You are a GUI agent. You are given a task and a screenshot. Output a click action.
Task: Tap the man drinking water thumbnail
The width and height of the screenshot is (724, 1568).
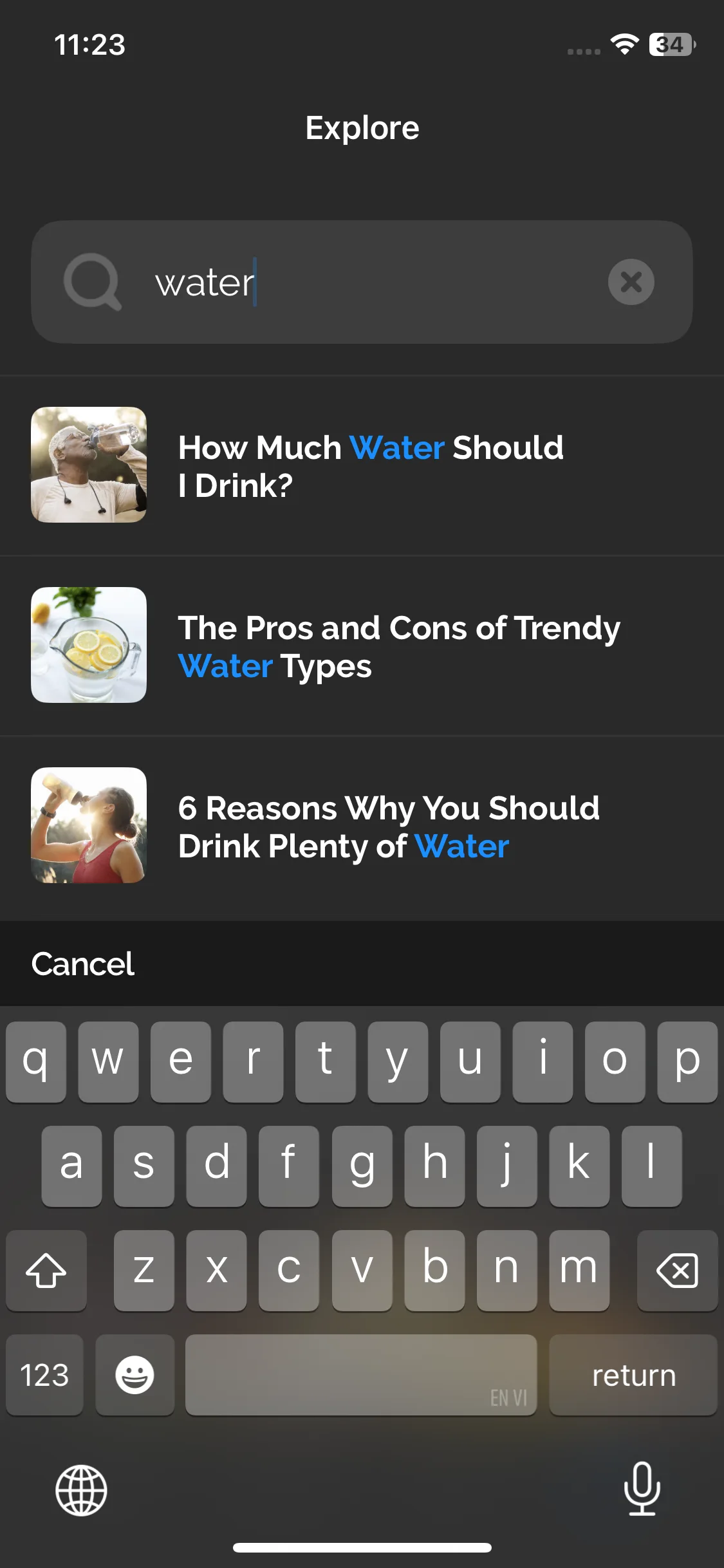(x=89, y=465)
